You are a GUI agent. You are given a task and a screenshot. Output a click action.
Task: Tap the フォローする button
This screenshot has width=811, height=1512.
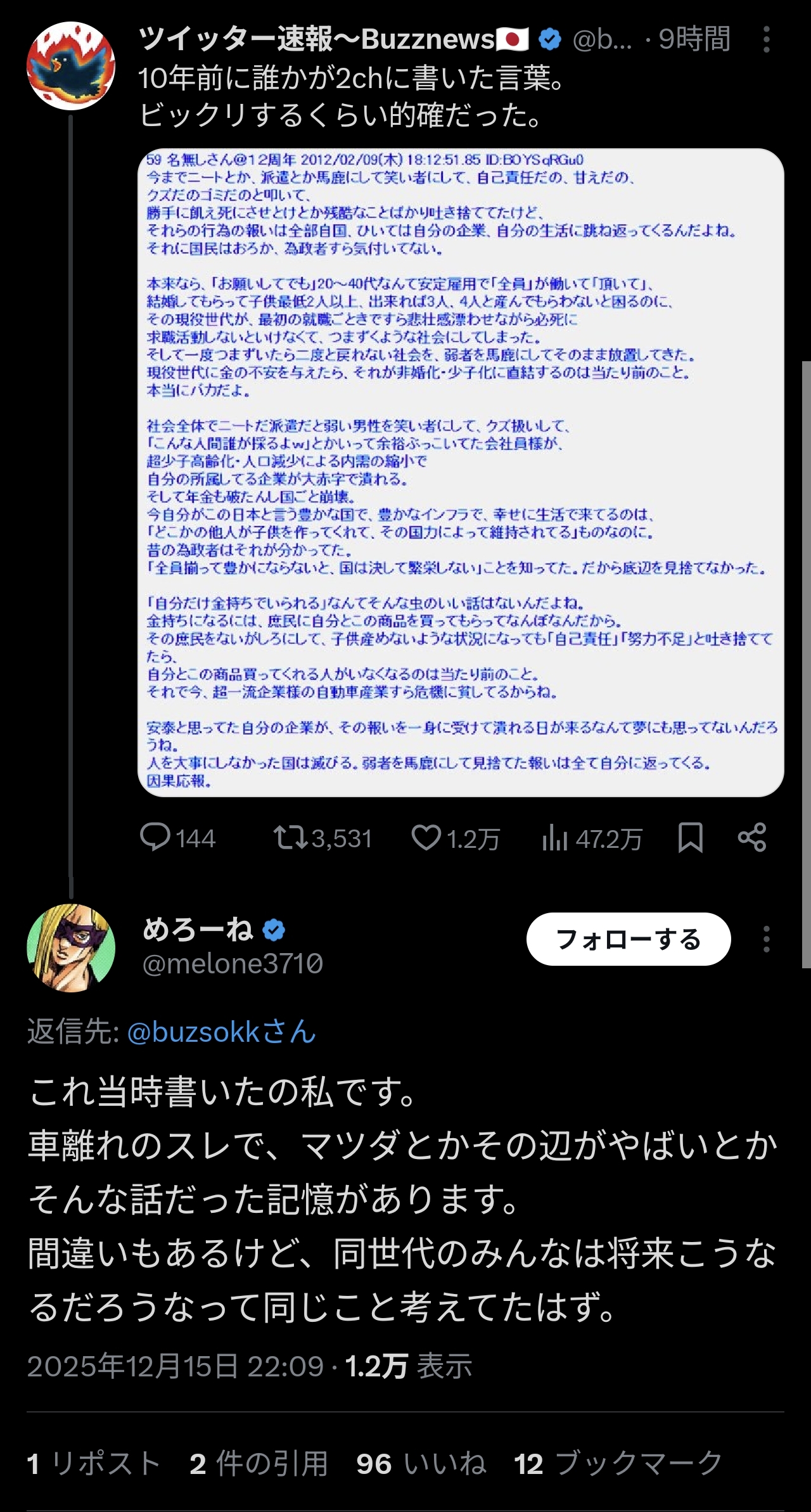tap(628, 939)
